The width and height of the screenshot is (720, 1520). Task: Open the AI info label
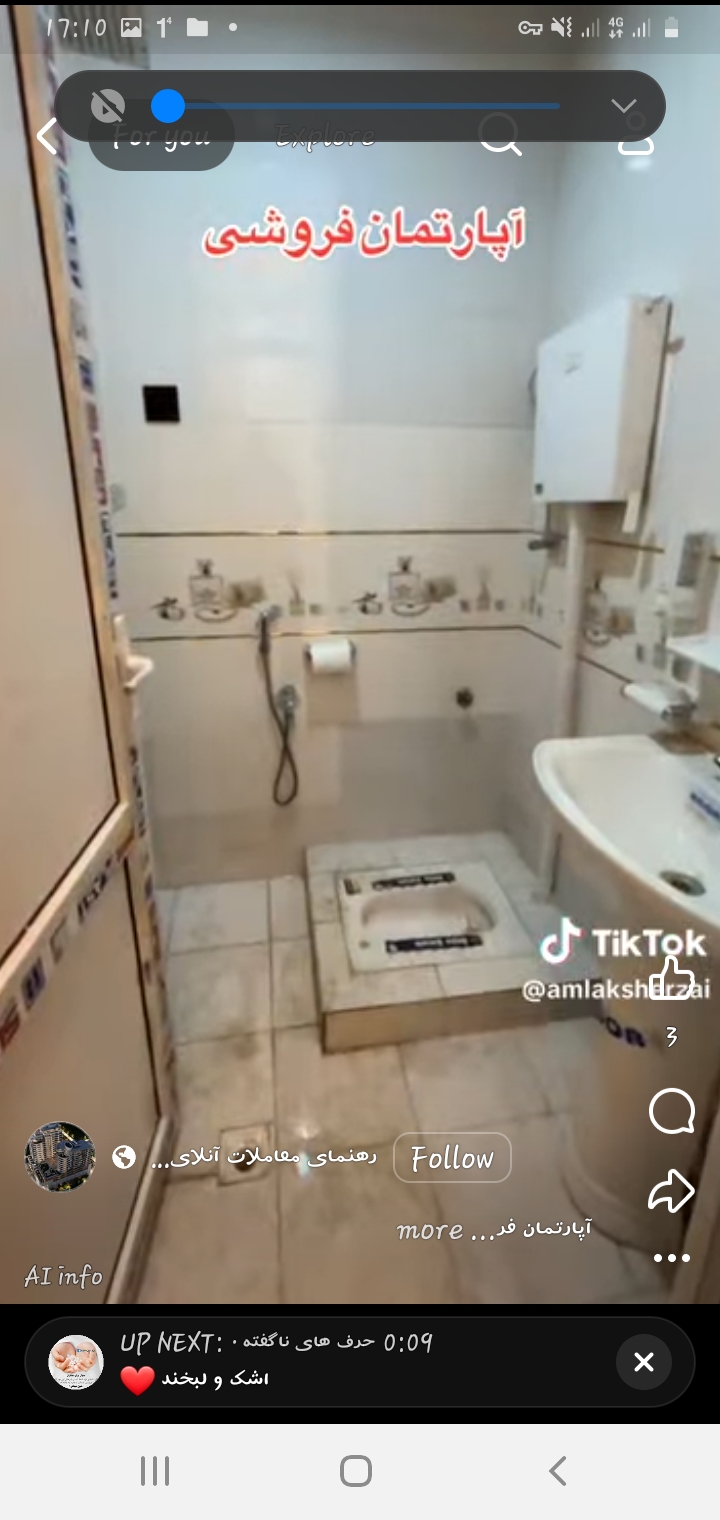click(x=64, y=1276)
